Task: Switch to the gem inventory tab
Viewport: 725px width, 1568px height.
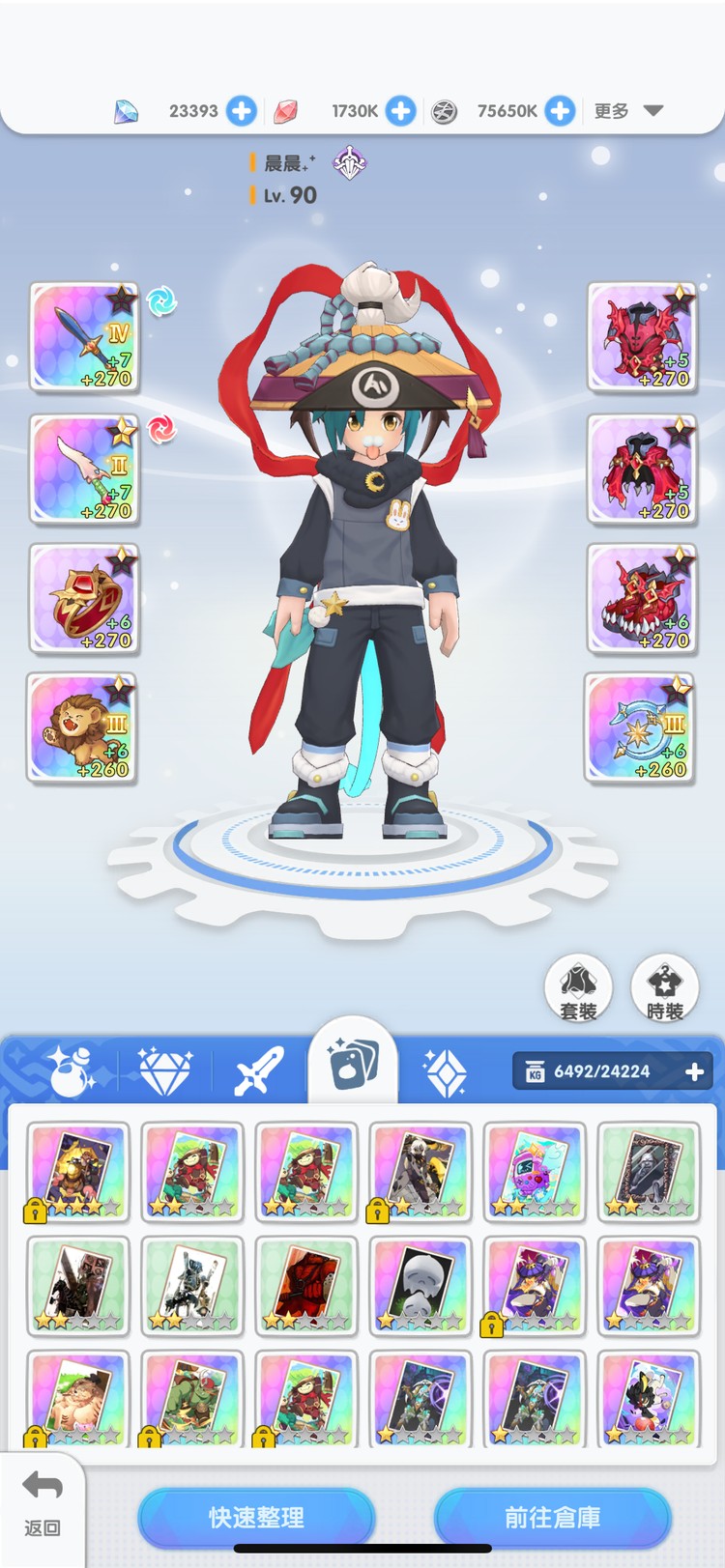Action: 165,1071
